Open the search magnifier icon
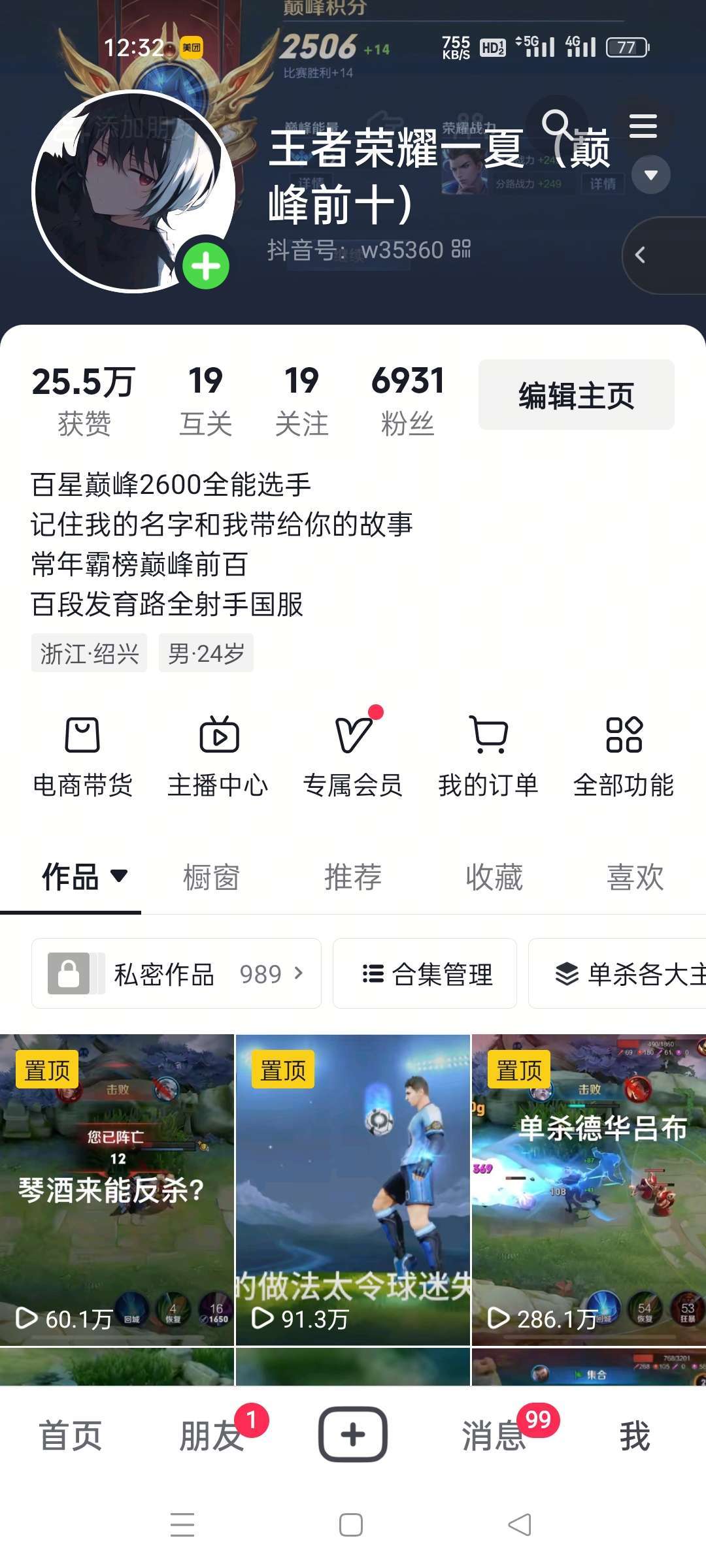Viewport: 706px width, 1568px height. (558, 125)
